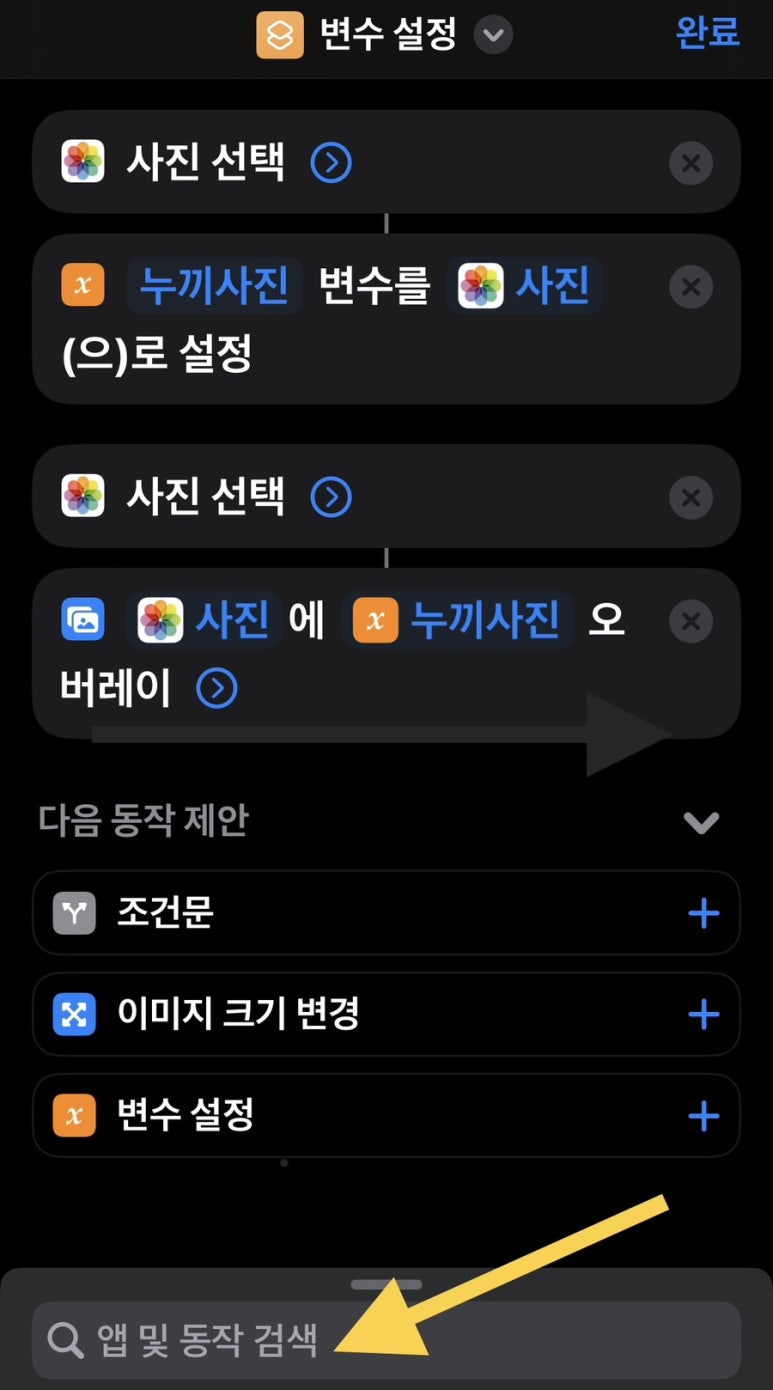Expand the second 사진 선택 options arrow
Image resolution: width=773 pixels, height=1390 pixels.
pos(331,496)
